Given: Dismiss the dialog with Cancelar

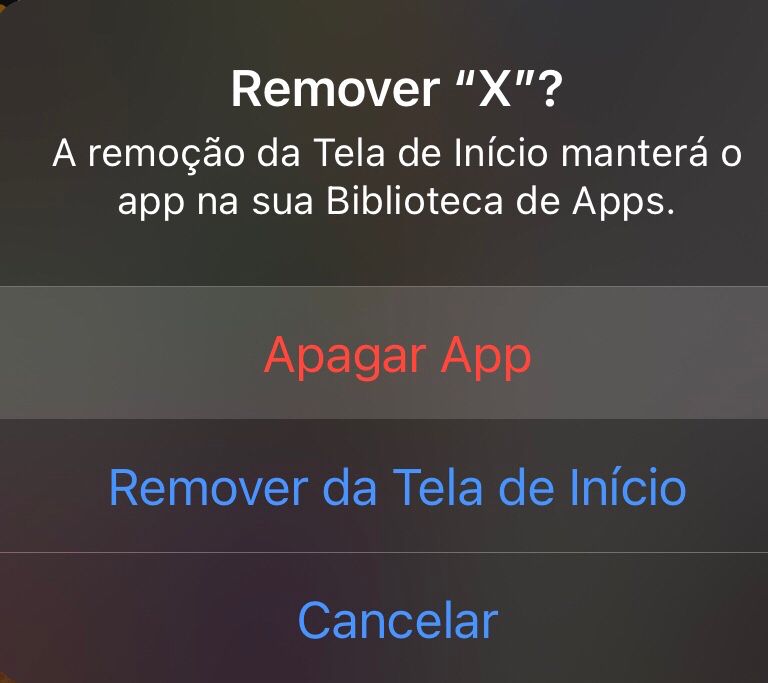Looking at the screenshot, I should [x=397, y=619].
